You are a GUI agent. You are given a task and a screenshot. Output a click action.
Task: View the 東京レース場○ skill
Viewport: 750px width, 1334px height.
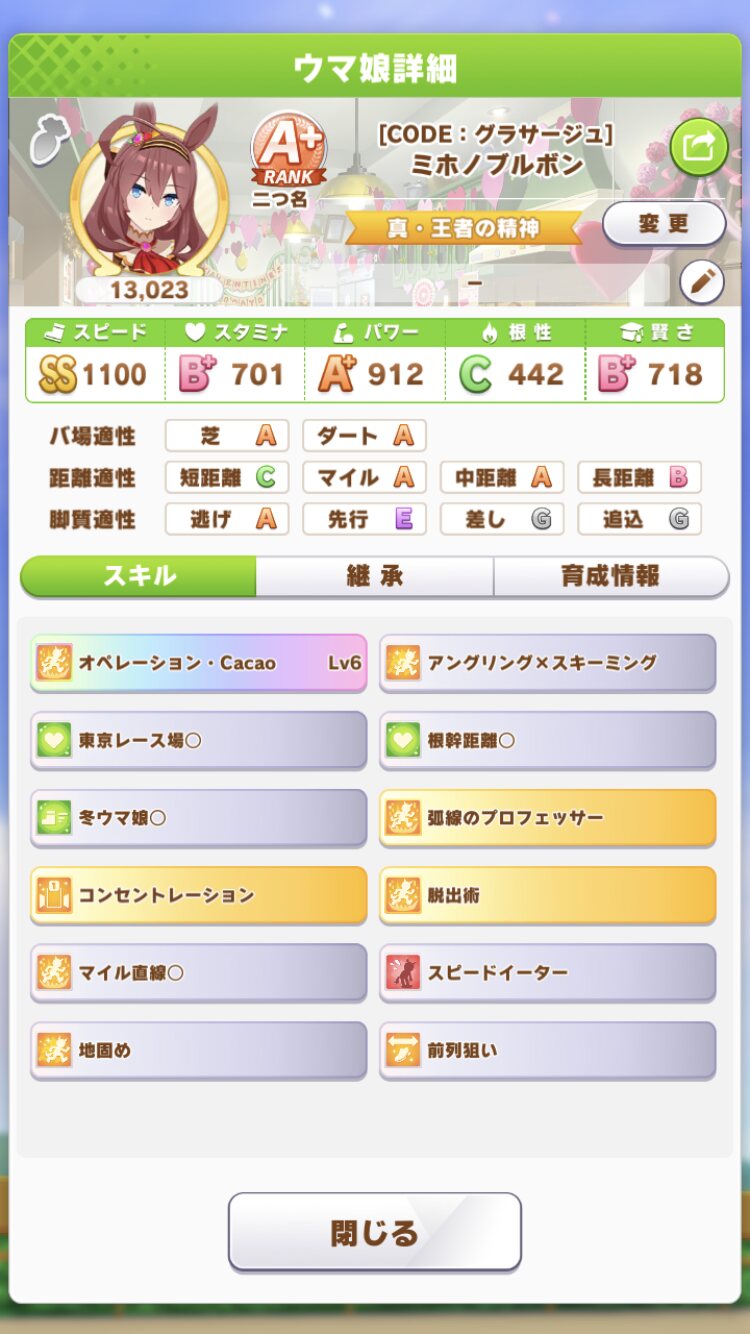tap(199, 740)
